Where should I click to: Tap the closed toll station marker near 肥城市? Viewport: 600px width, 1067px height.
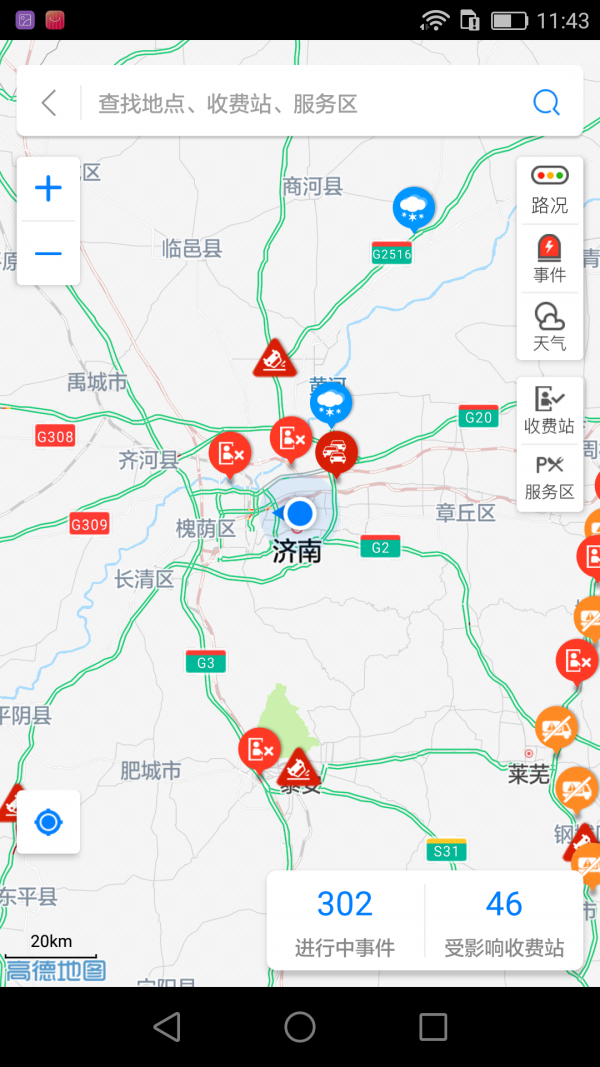pyautogui.click(x=259, y=748)
